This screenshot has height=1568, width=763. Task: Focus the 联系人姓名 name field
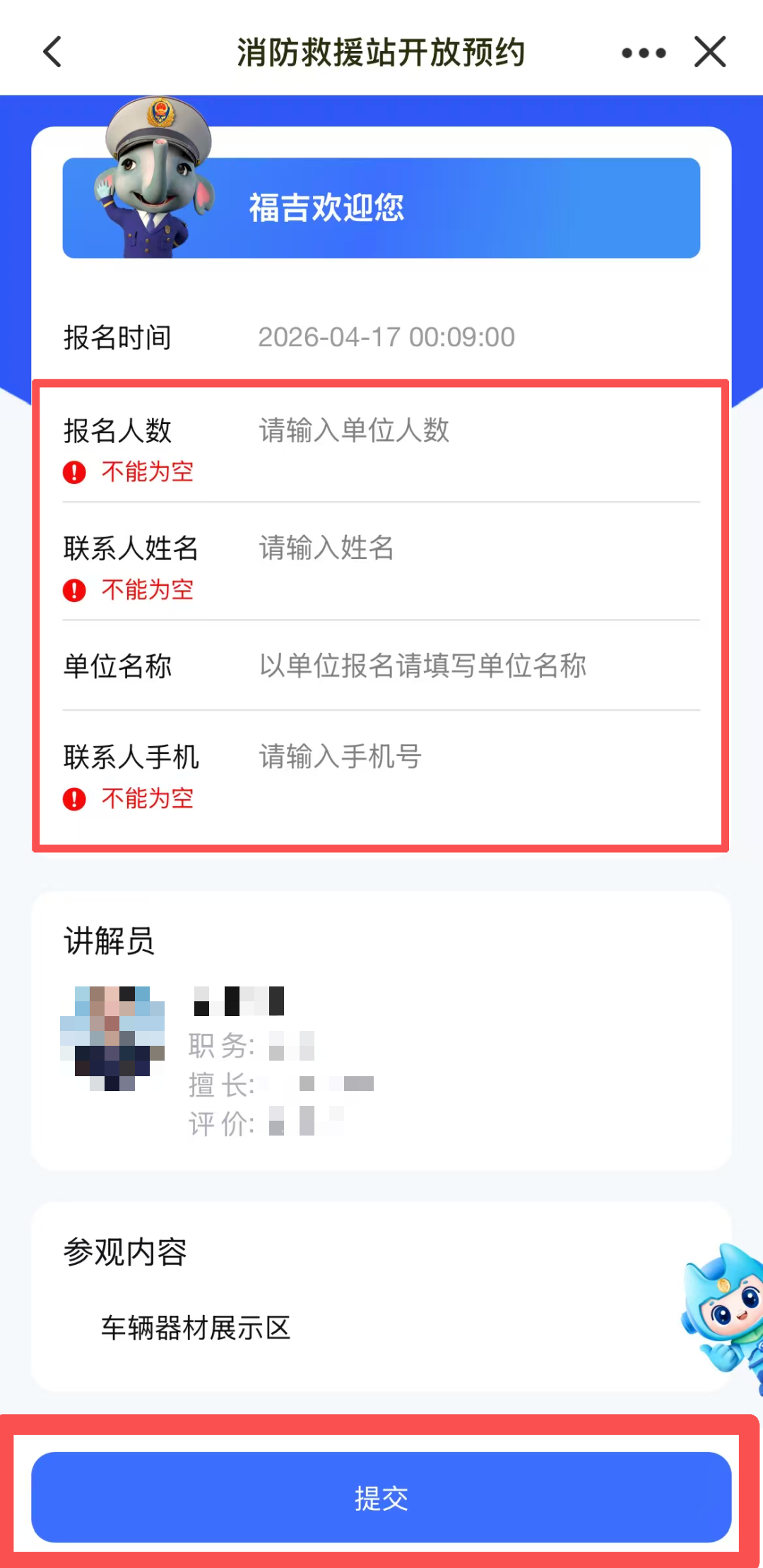pyautogui.click(x=473, y=548)
